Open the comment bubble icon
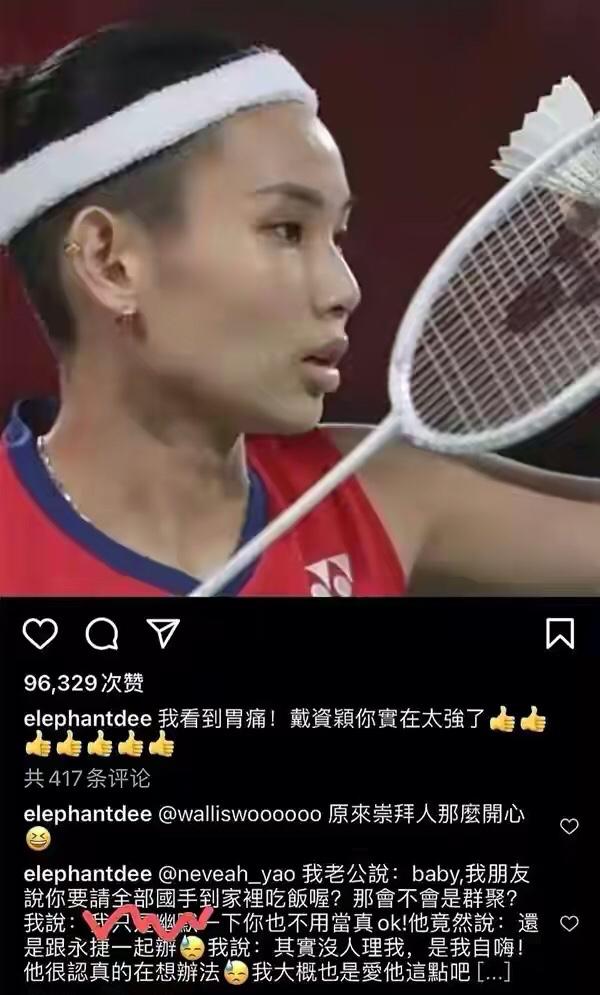Screen dimensions: 600x995 pos(101,634)
